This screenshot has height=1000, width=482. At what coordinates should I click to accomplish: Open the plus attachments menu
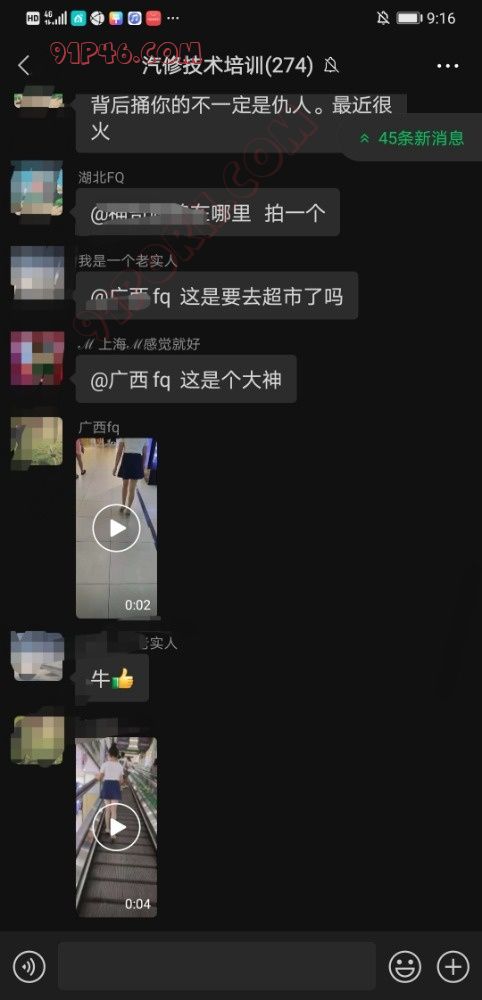coord(453,967)
